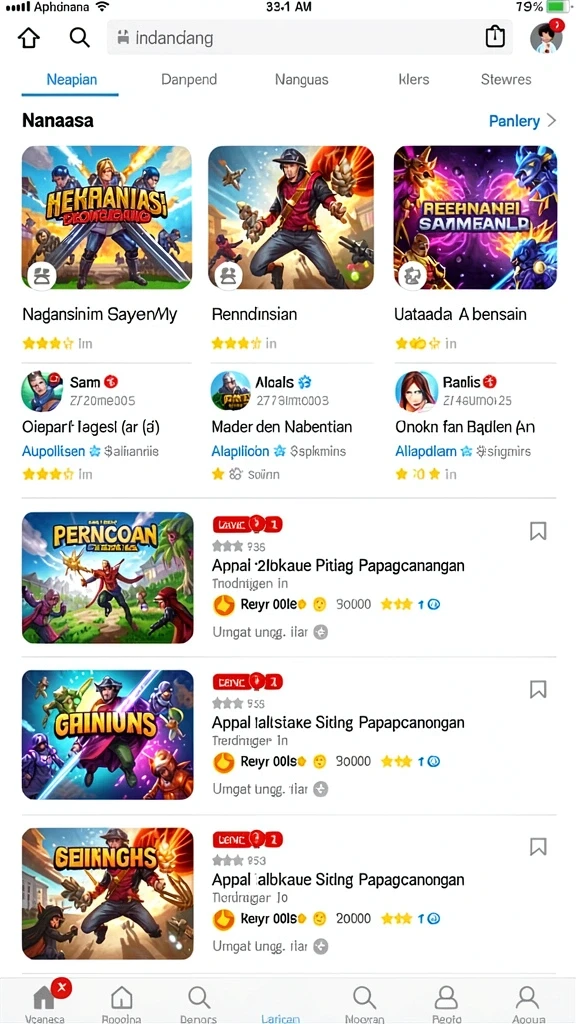Screen dimensions: 576x1024
Task: Open the PERNCOAN game thumbnail
Action: coord(108,578)
